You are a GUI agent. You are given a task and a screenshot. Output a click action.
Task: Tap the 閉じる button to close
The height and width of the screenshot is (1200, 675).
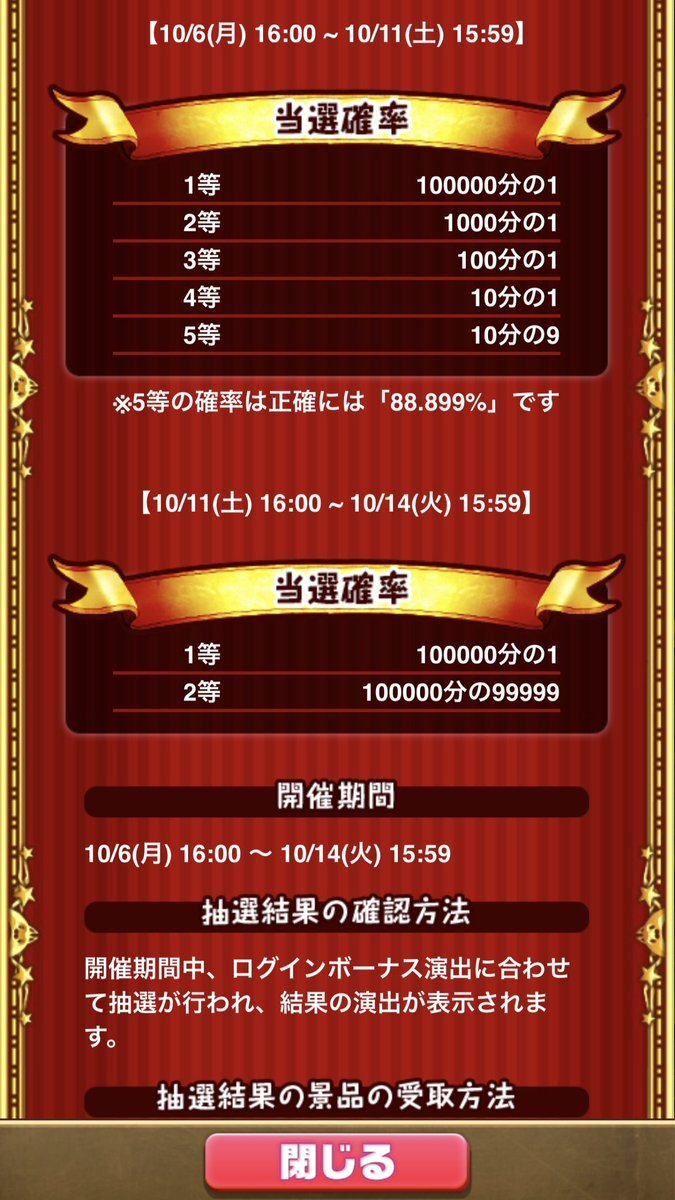click(337, 1164)
